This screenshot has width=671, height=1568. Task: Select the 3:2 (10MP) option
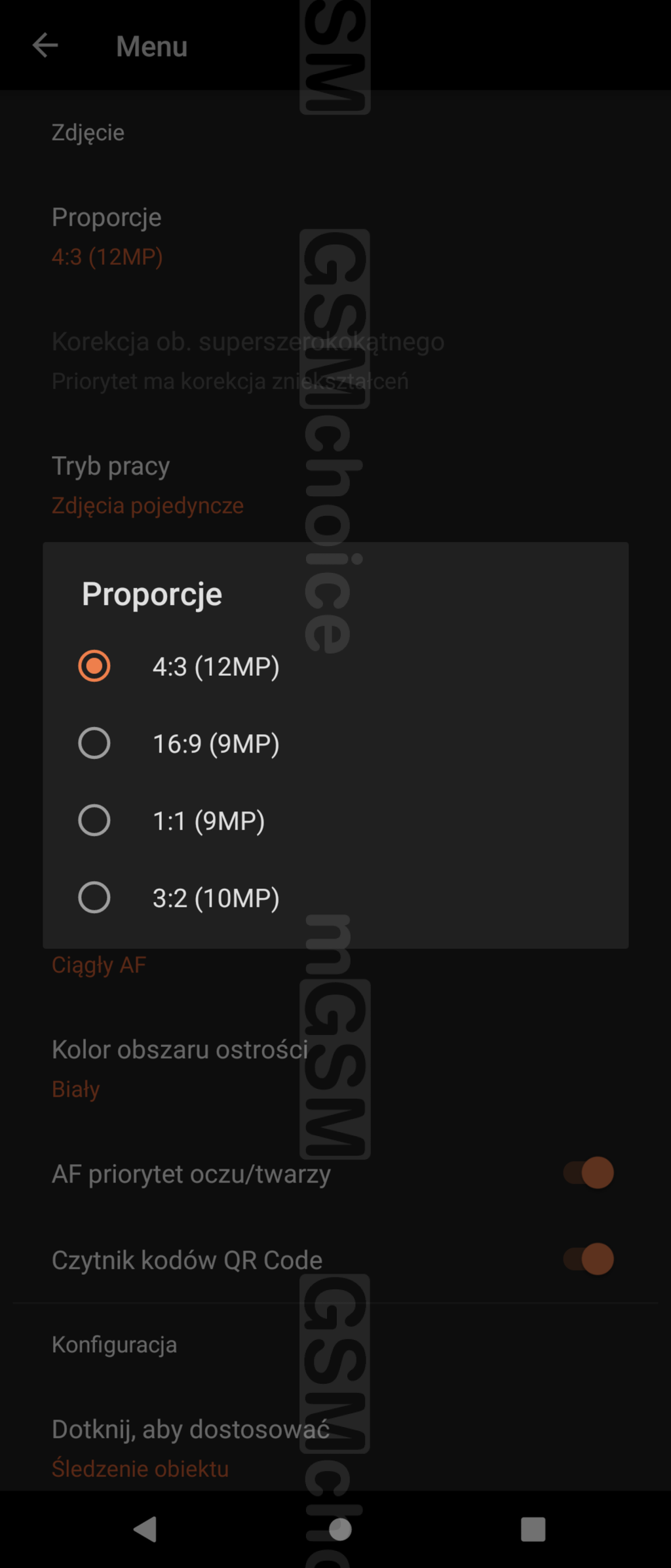click(x=94, y=897)
